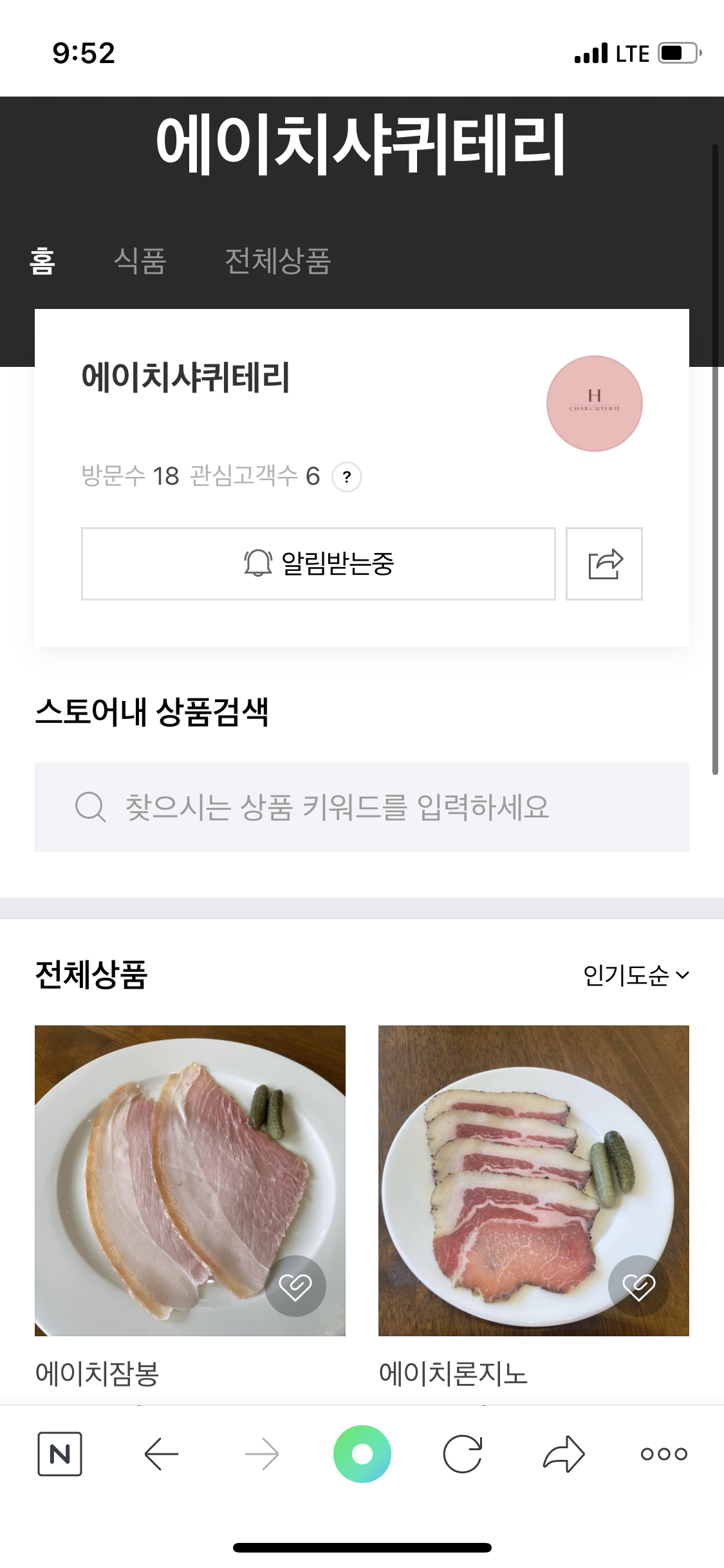Open the 관심고객수 help tooltip
The height and width of the screenshot is (1568, 724).
347,477
